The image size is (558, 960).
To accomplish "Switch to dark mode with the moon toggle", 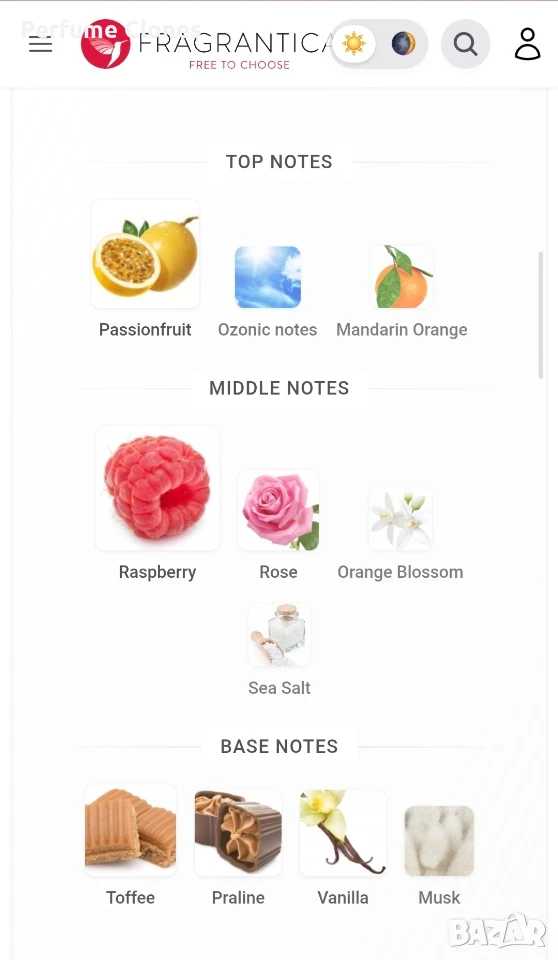I will (x=403, y=44).
